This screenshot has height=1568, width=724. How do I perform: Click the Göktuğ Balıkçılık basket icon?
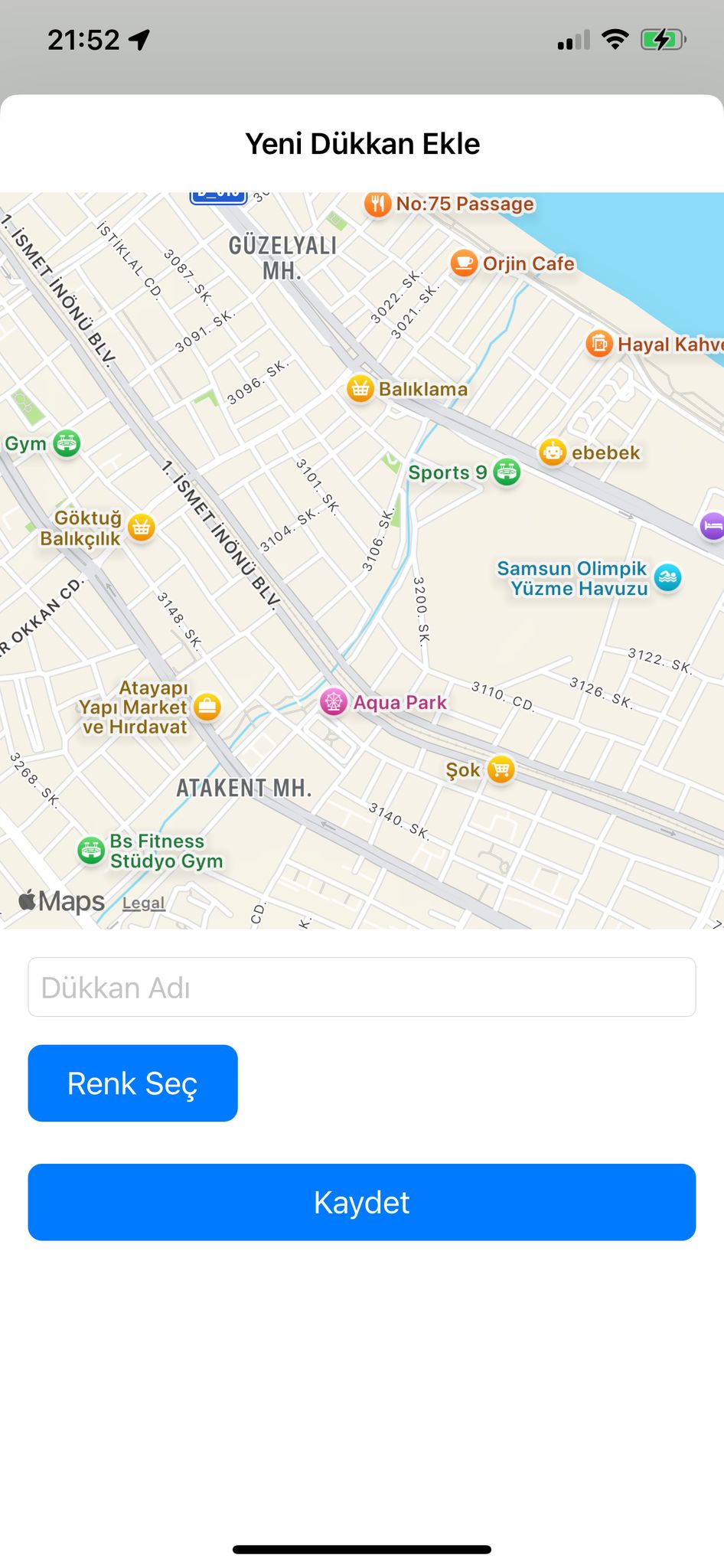(141, 527)
